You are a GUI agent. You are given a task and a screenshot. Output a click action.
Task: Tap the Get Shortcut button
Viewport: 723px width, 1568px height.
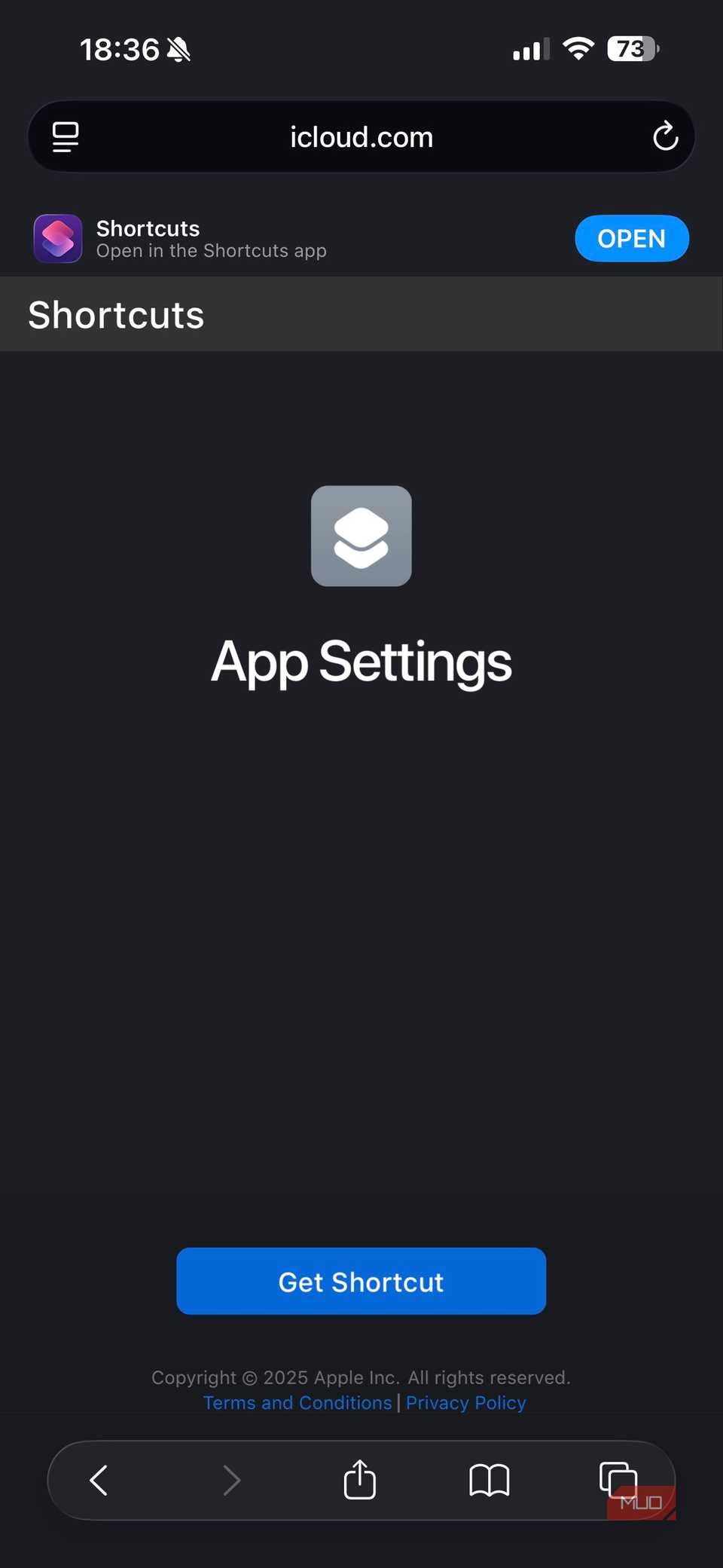pos(361,1281)
